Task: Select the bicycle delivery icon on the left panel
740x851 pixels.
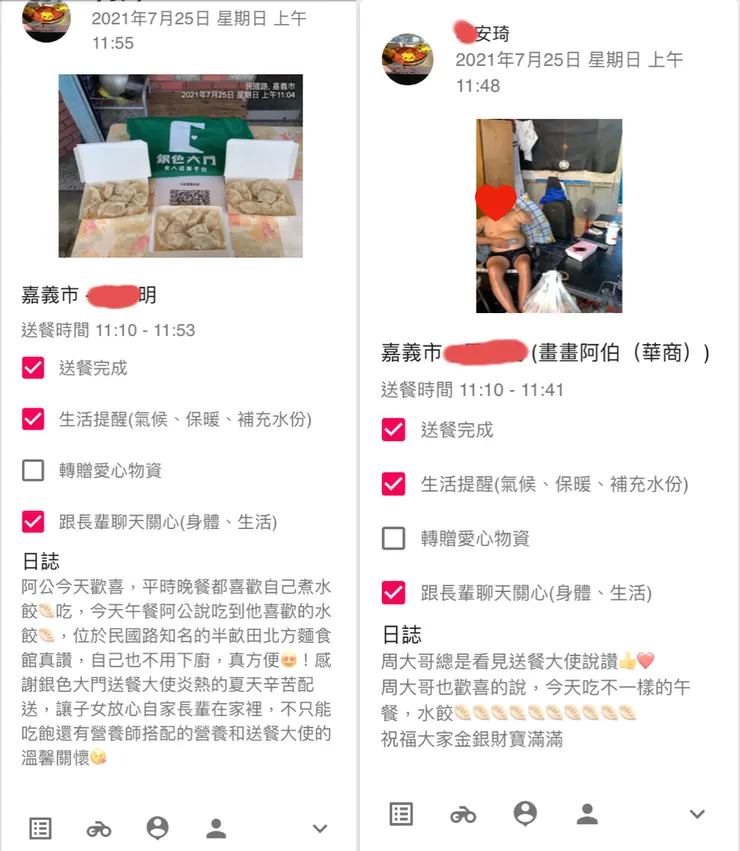Action: pos(98,829)
